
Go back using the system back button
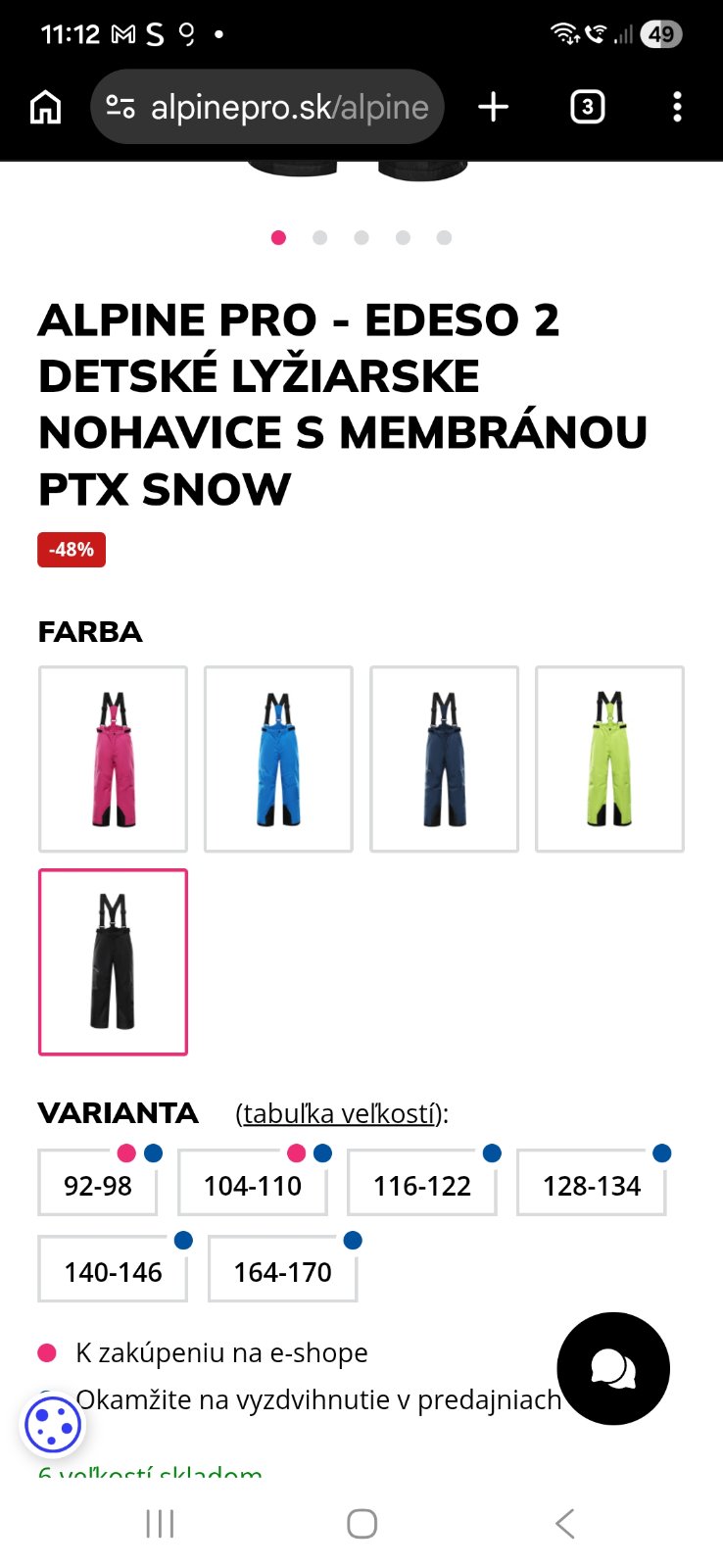[x=564, y=1524]
